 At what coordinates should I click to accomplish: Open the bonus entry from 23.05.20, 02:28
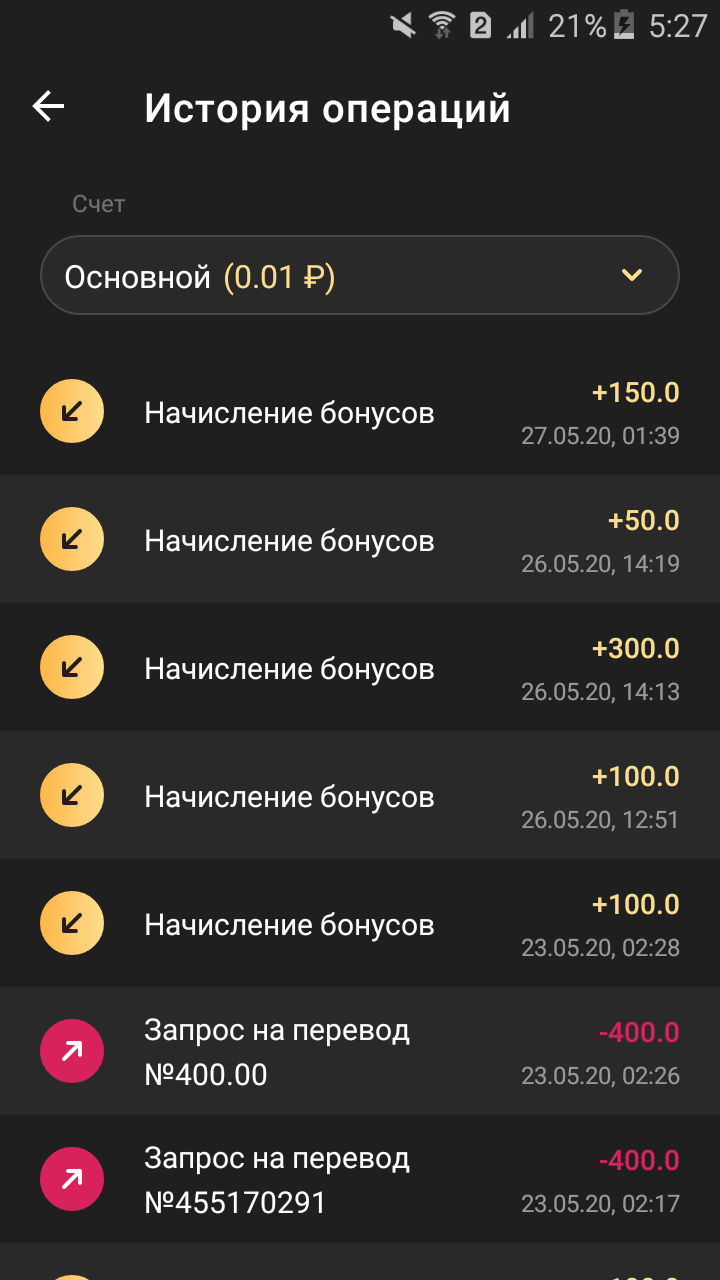coord(360,924)
